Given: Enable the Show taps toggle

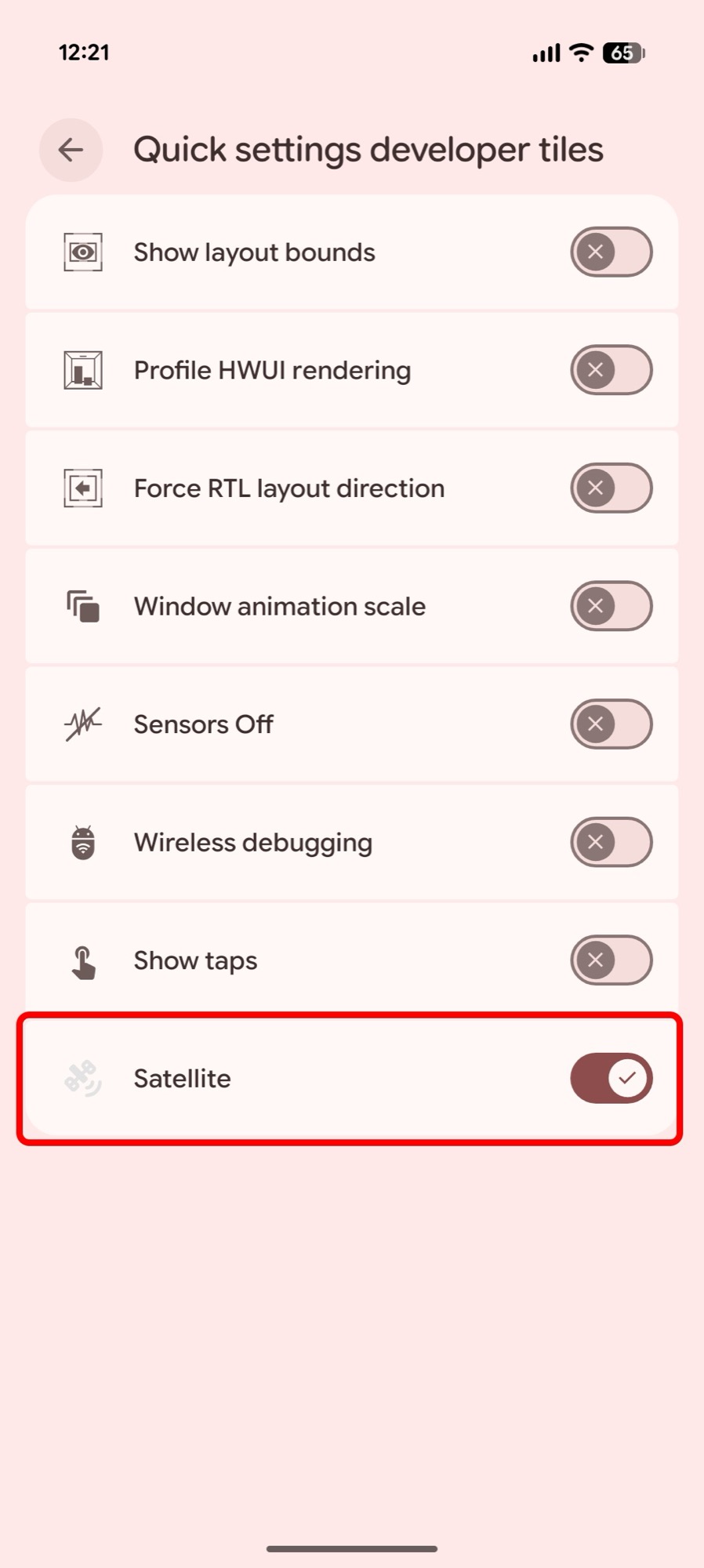Looking at the screenshot, I should coord(611,960).
